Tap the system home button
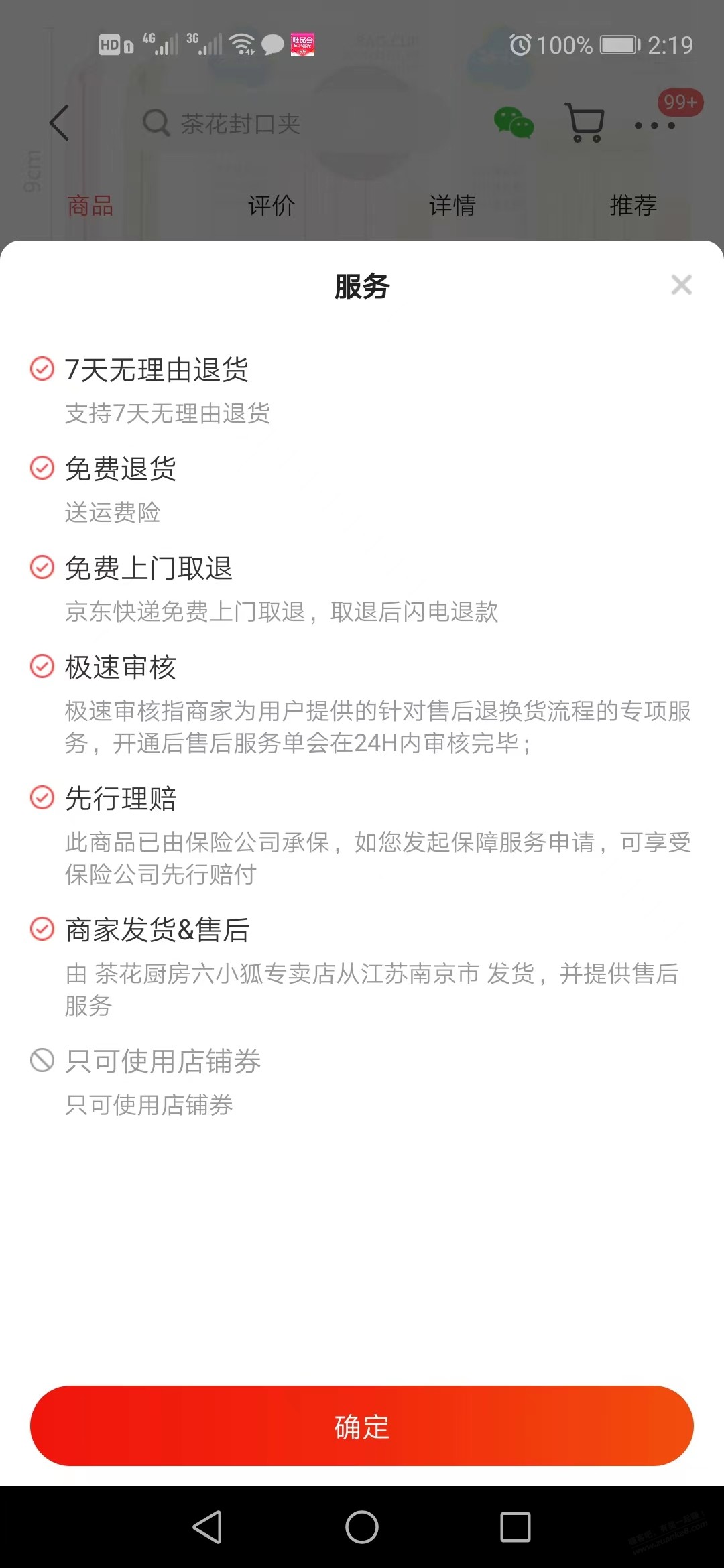 (x=362, y=1527)
